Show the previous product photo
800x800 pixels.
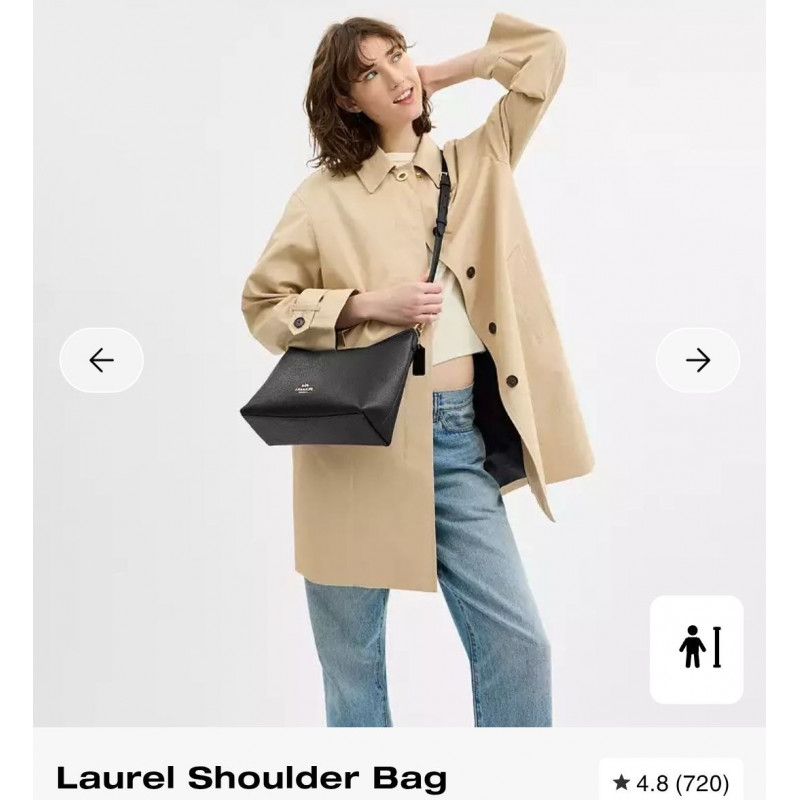(x=101, y=360)
